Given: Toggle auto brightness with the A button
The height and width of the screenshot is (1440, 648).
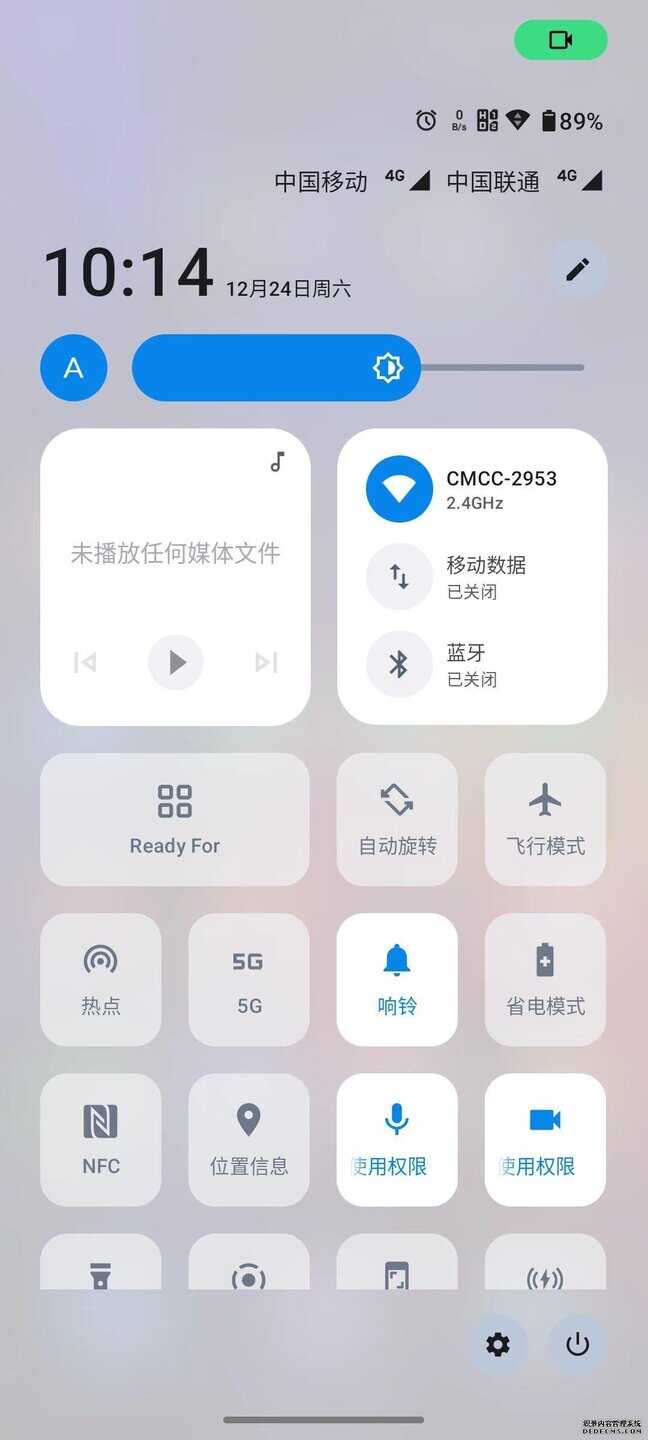Looking at the screenshot, I should pyautogui.click(x=73, y=368).
